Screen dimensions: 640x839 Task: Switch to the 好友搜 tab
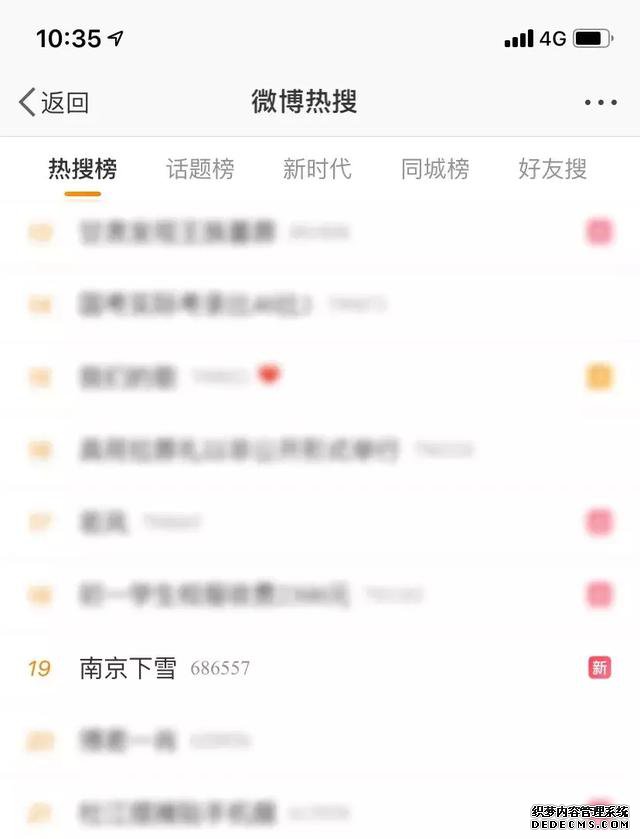[x=552, y=169]
